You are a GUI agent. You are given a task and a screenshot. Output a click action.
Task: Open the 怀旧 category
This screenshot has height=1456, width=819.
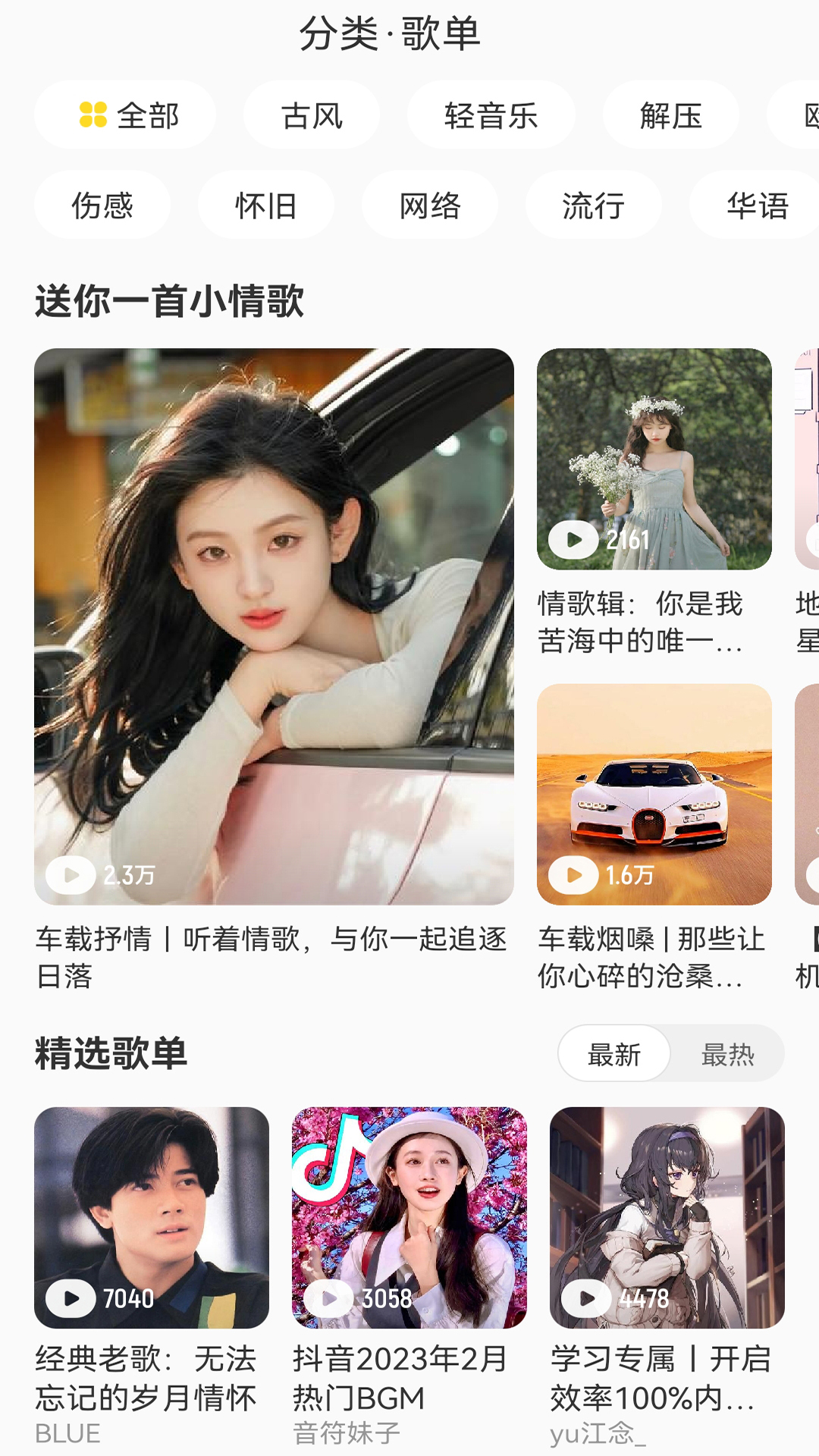(x=266, y=205)
